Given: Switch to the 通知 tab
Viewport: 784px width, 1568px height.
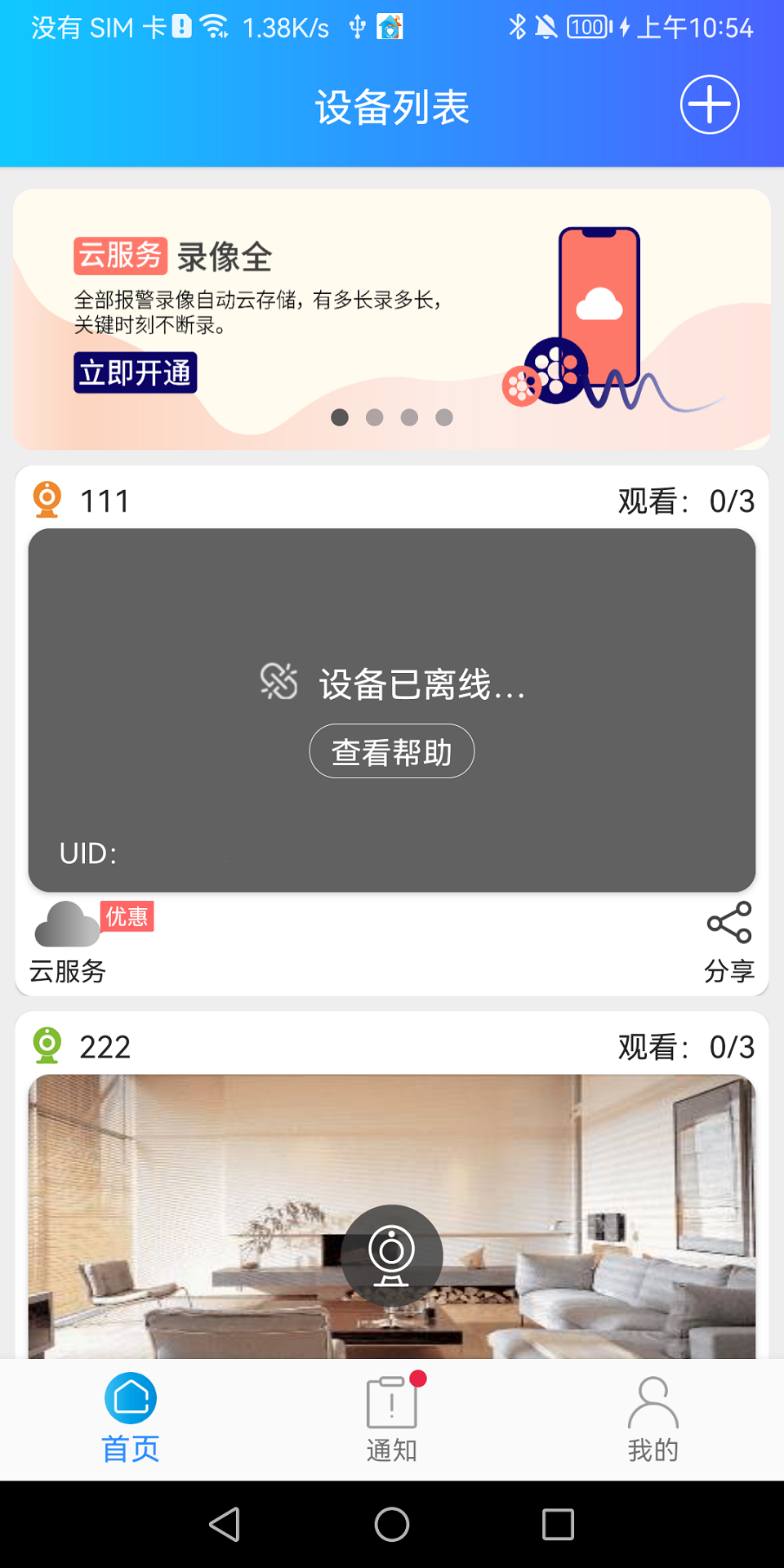Looking at the screenshot, I should point(391,1419).
